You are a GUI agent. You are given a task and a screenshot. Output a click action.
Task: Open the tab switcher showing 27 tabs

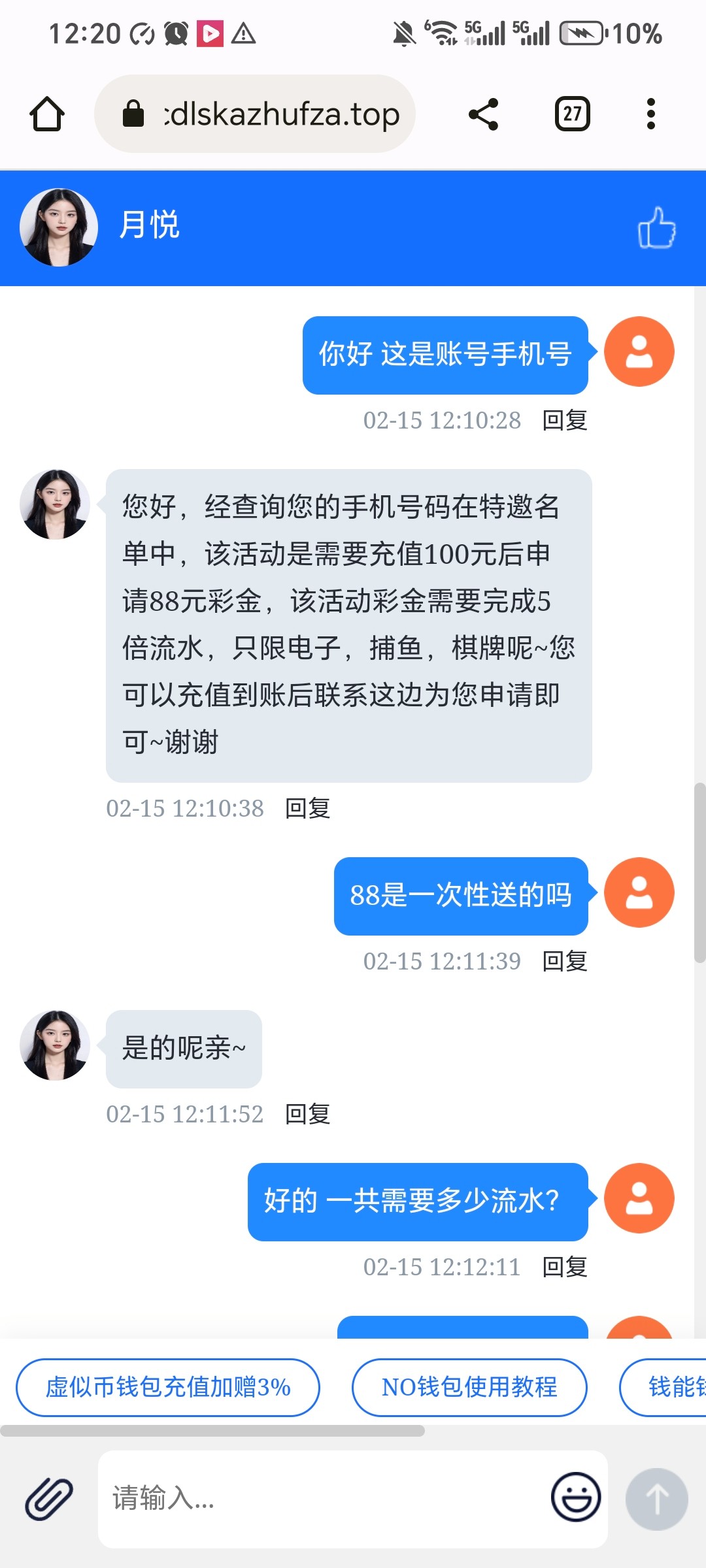572,114
